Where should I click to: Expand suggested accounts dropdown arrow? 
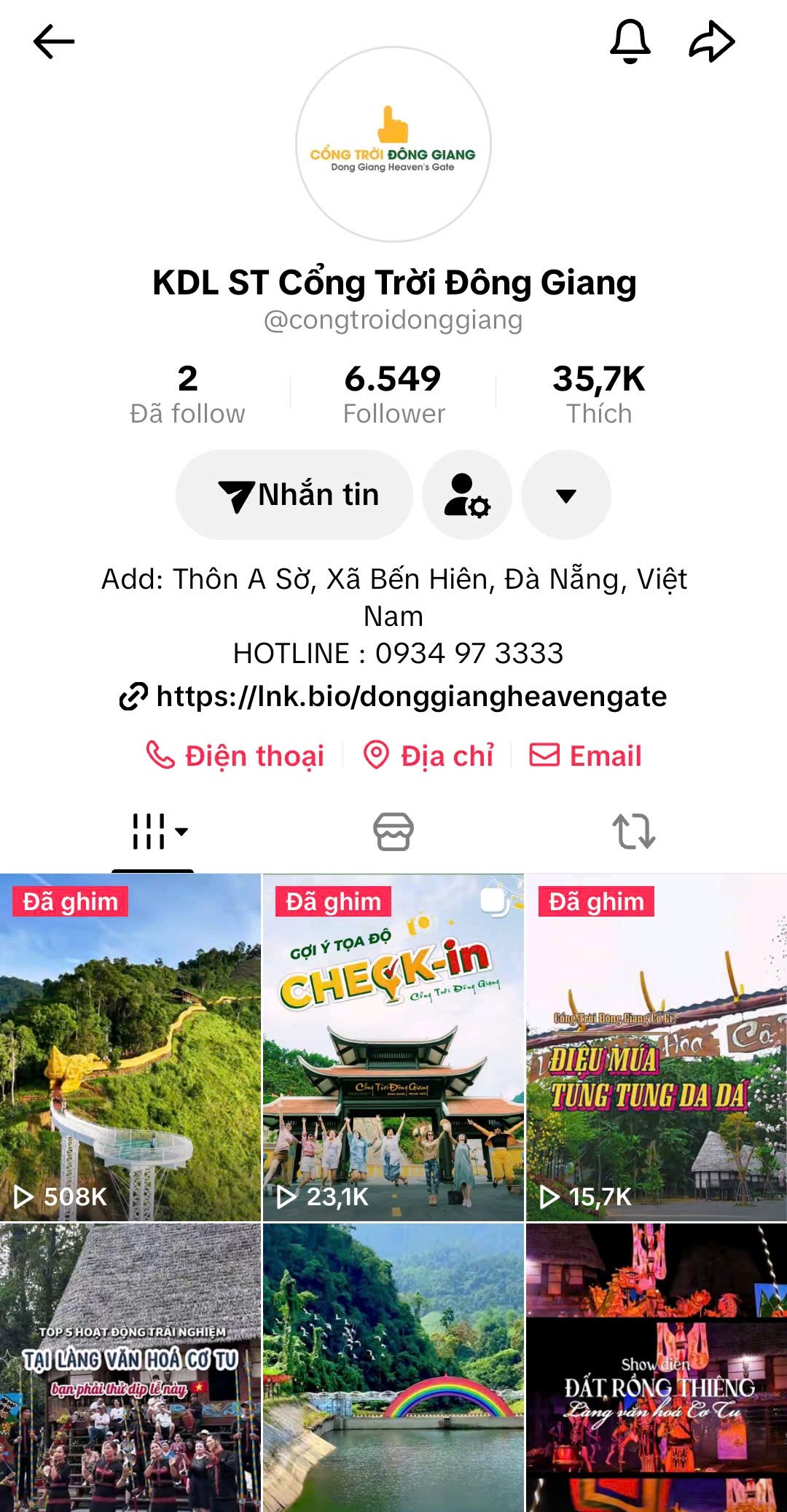pyautogui.click(x=566, y=495)
